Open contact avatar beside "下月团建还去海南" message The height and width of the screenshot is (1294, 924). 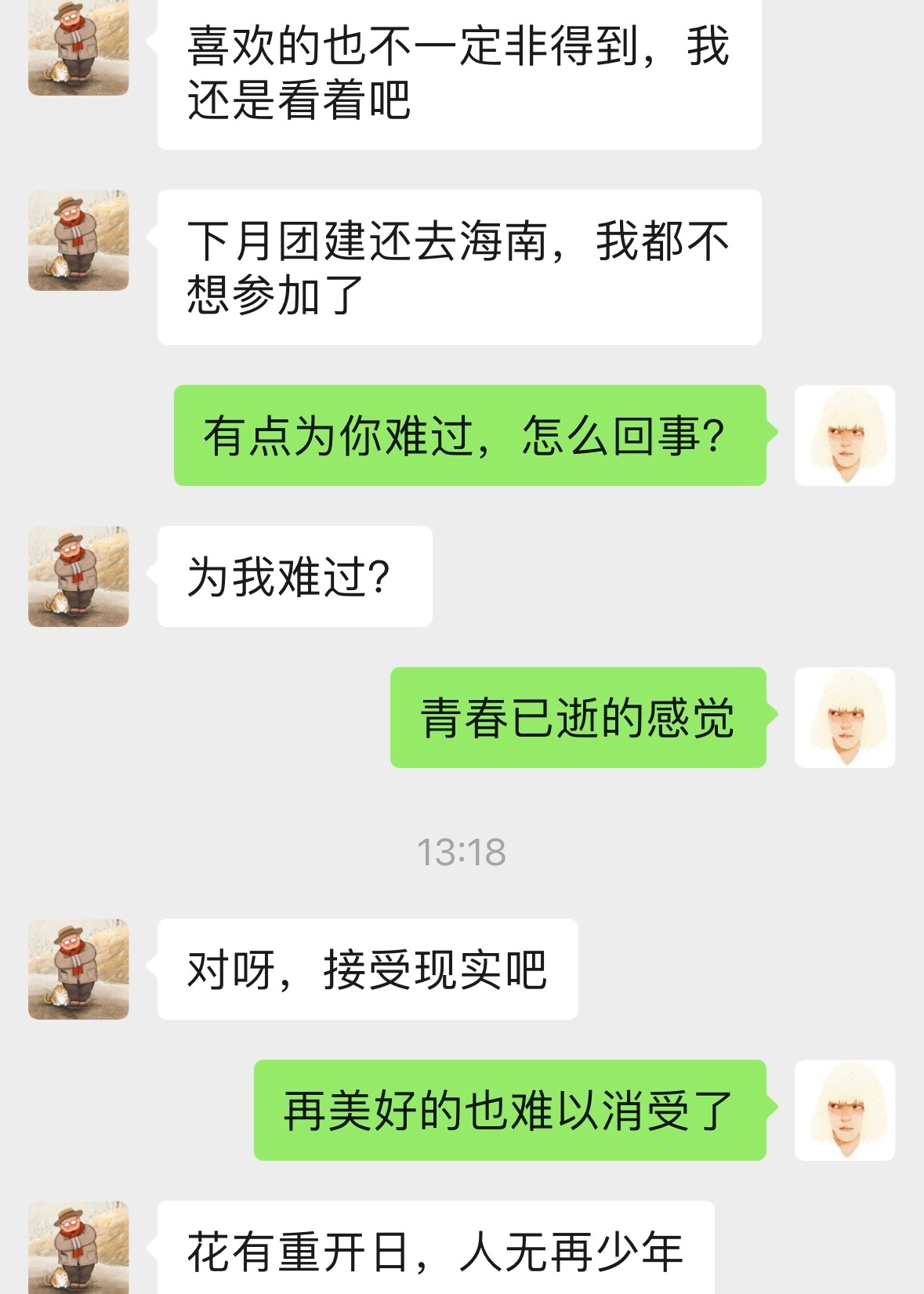pyautogui.click(x=78, y=241)
